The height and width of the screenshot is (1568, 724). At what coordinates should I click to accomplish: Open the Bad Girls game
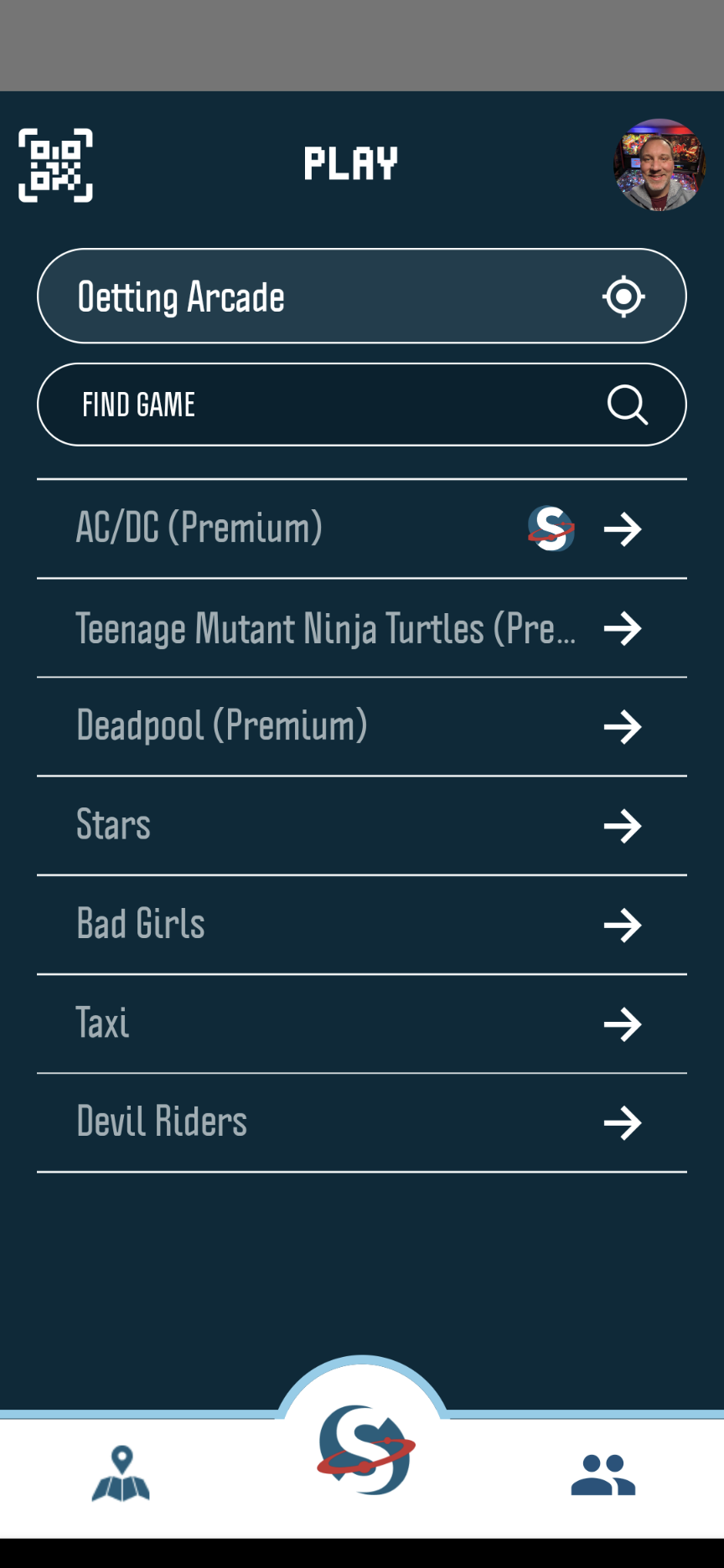click(362, 925)
